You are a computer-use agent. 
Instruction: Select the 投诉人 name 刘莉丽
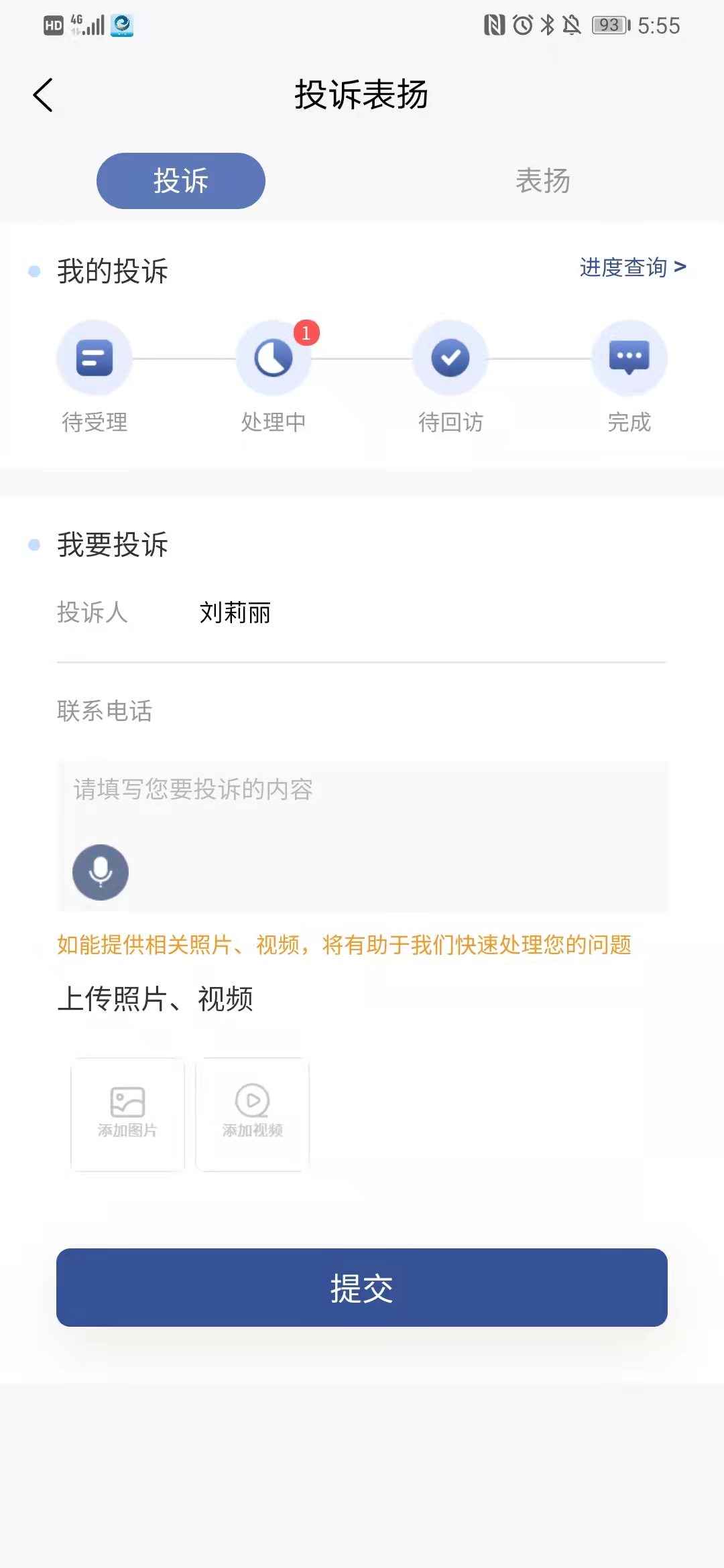pyautogui.click(x=234, y=612)
